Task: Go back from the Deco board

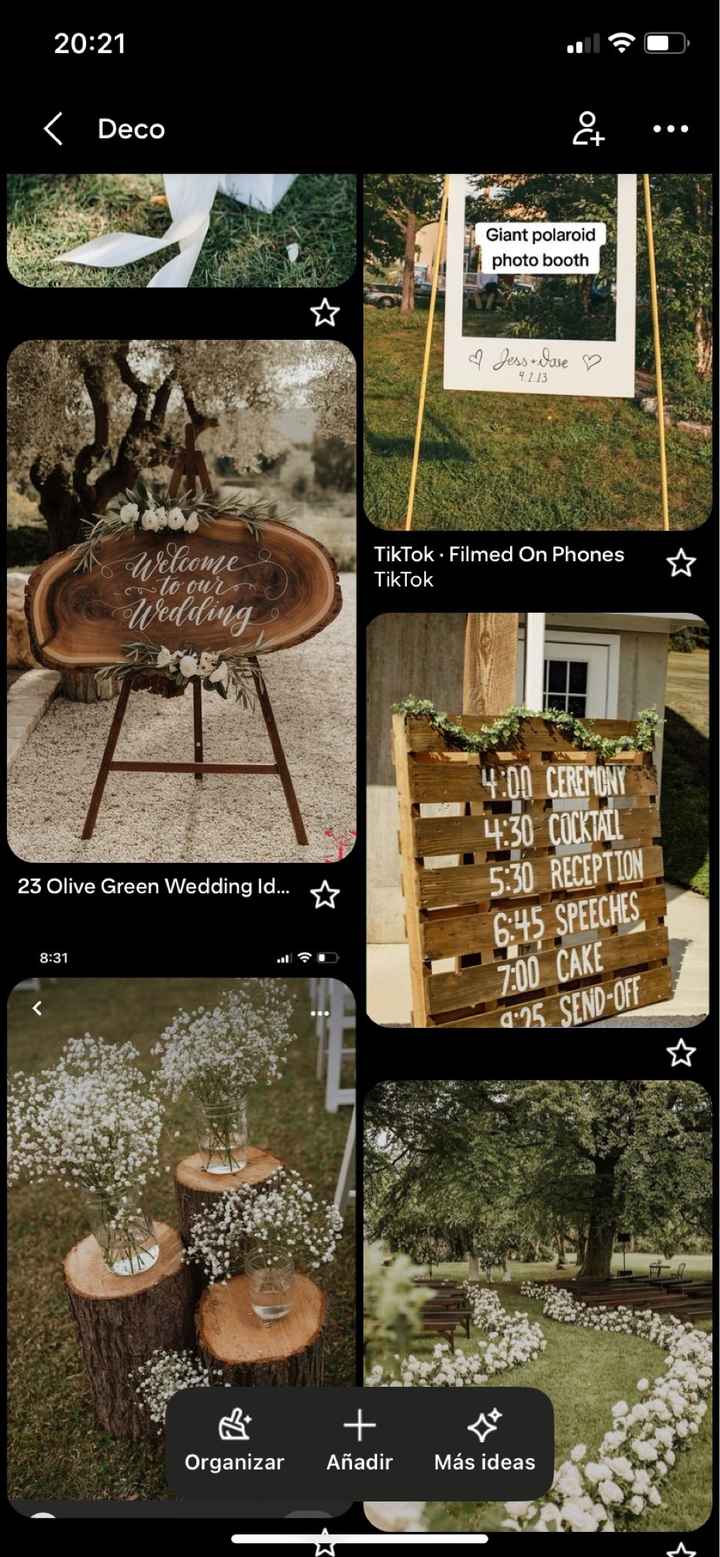Action: (x=53, y=129)
